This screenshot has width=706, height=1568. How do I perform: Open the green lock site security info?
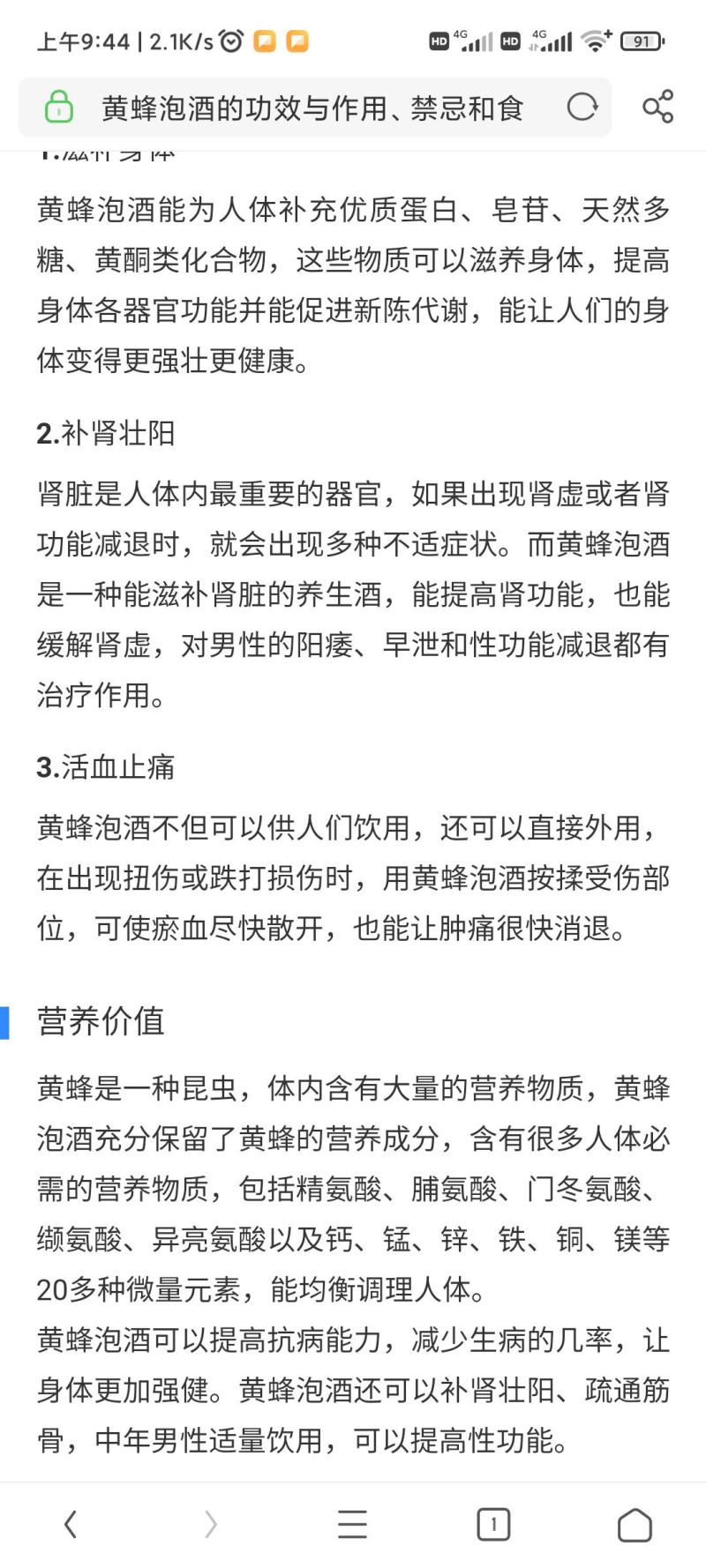59,107
